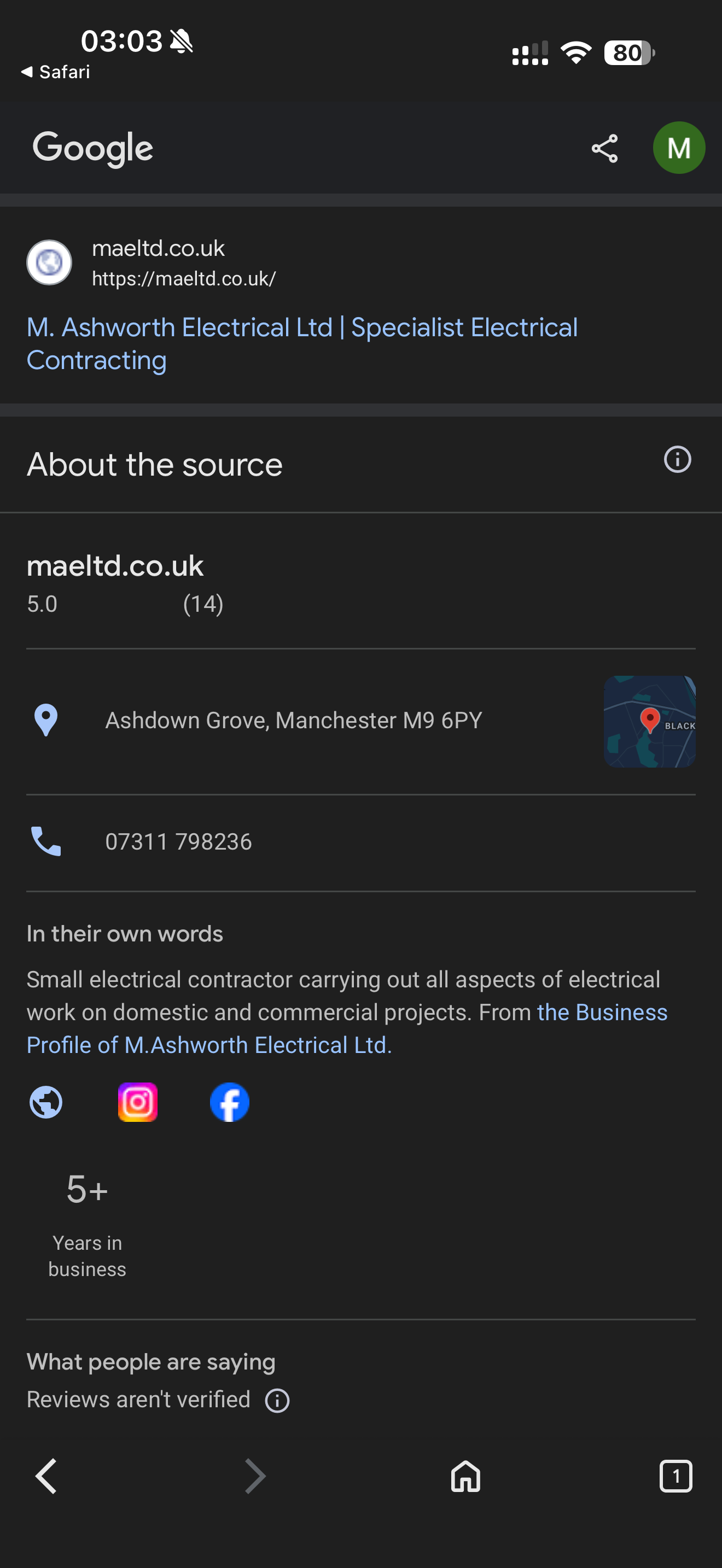Return to Safari app
This screenshot has height=1568, width=722.
tap(55, 72)
